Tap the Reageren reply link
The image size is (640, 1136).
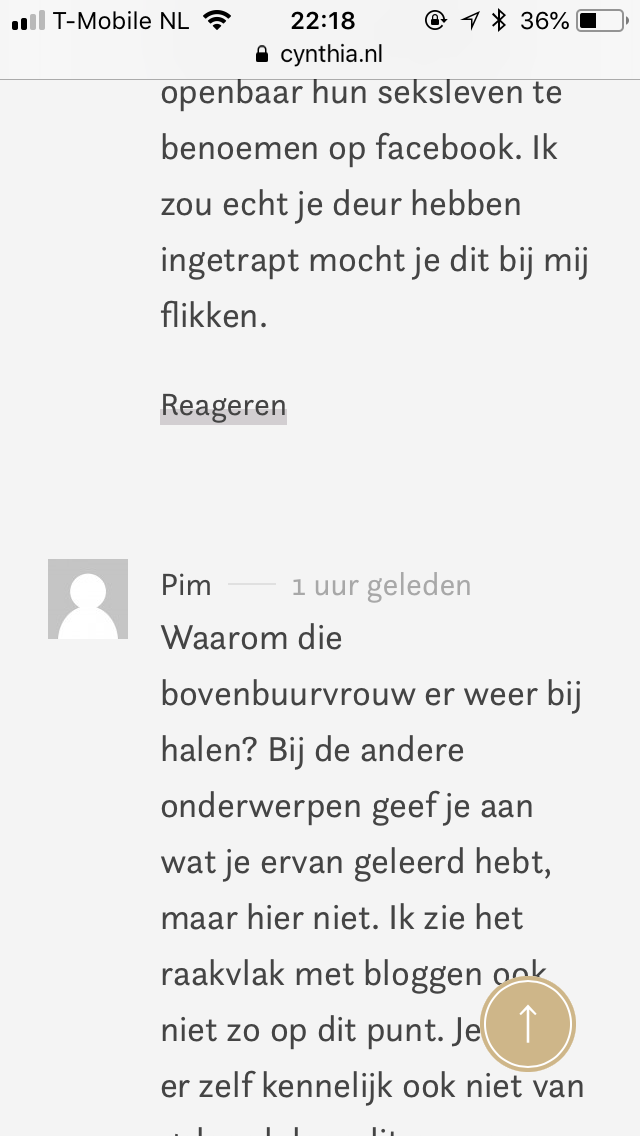tap(223, 406)
